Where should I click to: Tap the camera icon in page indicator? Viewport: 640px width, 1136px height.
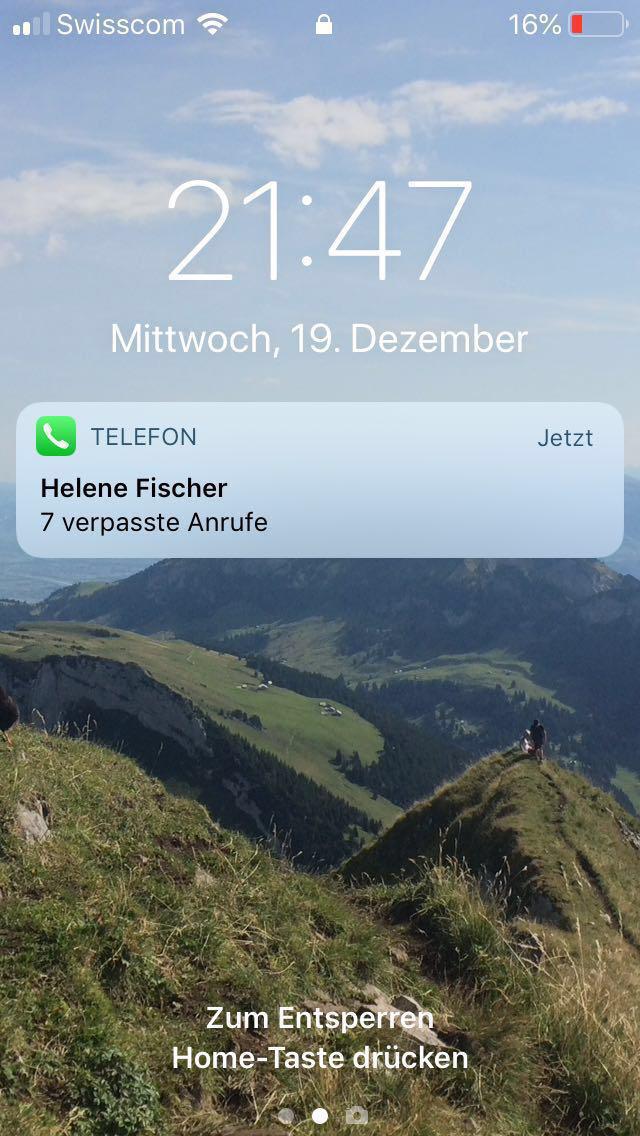point(357,1115)
